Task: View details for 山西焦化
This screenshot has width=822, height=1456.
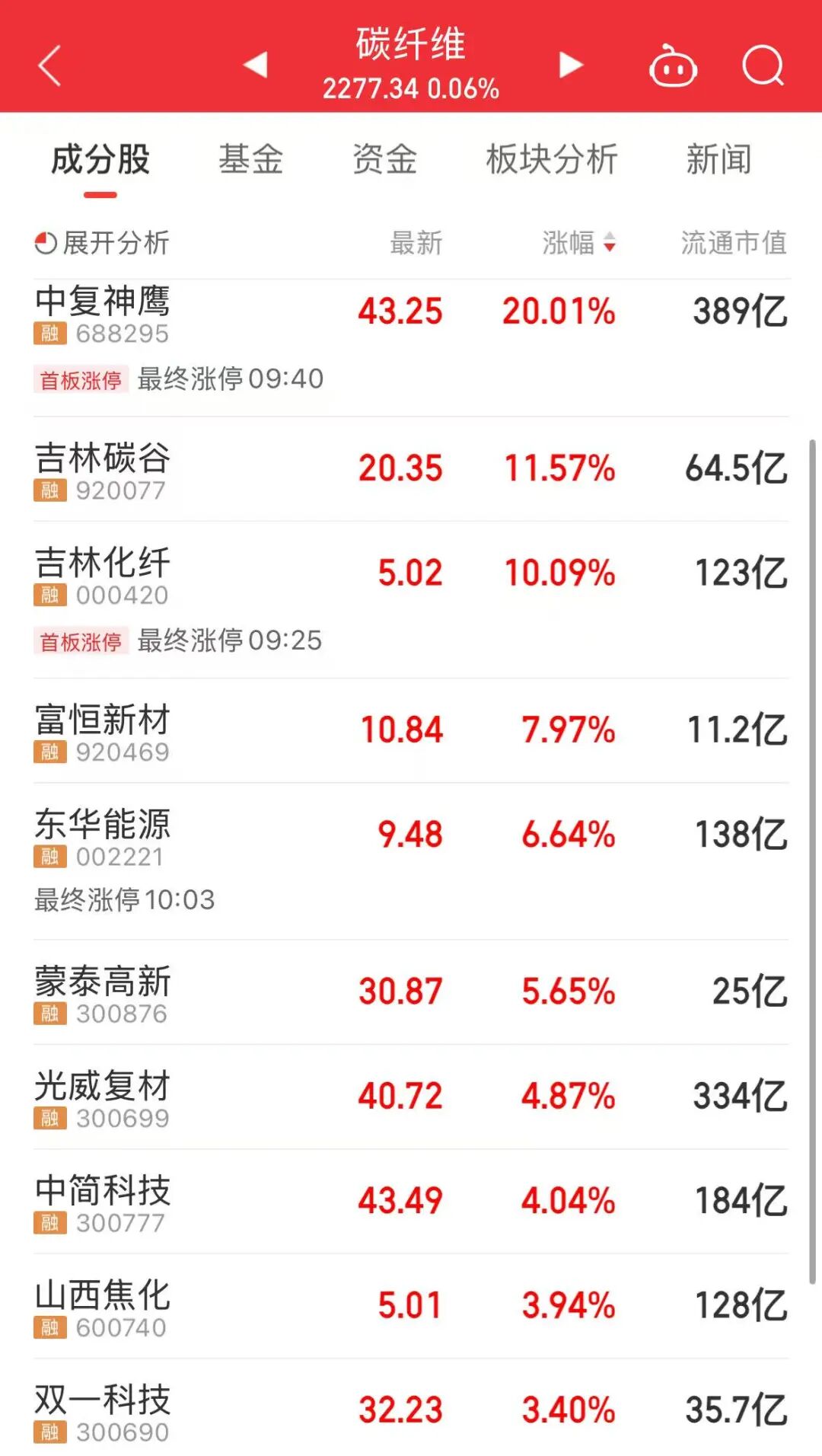Action: pyautogui.click(x=411, y=1306)
